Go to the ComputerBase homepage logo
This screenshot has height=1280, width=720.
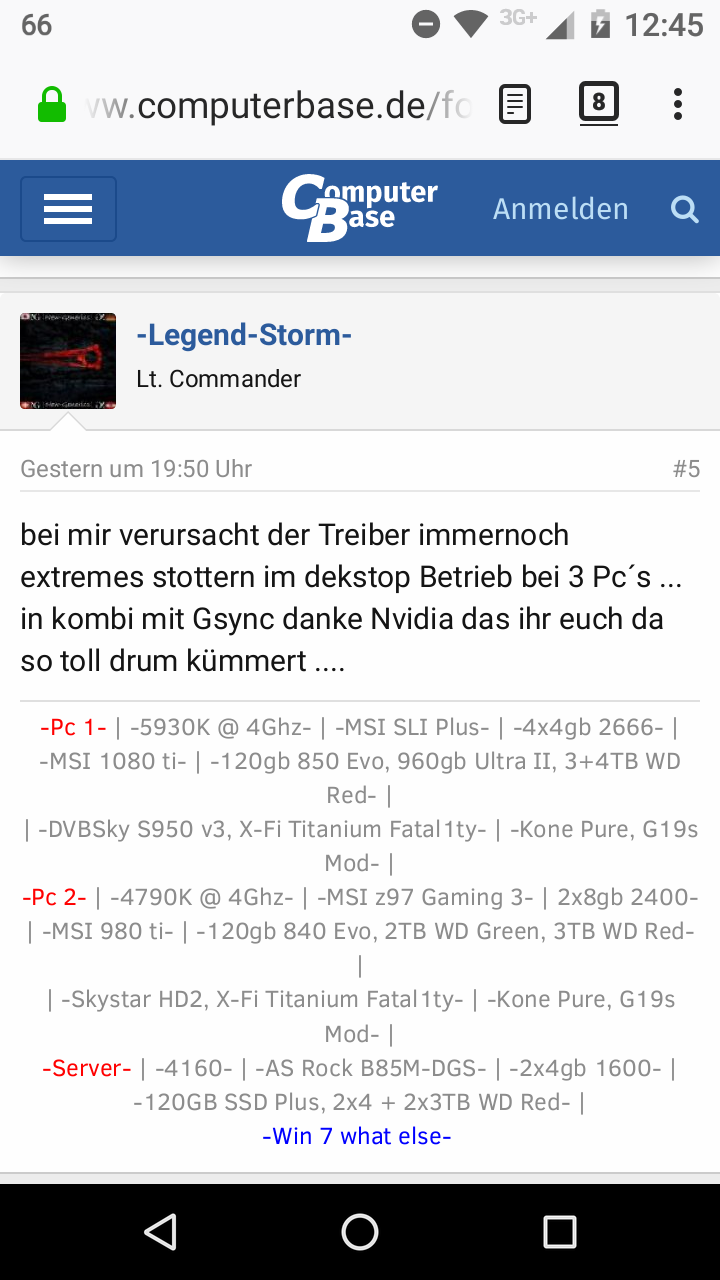tap(359, 208)
